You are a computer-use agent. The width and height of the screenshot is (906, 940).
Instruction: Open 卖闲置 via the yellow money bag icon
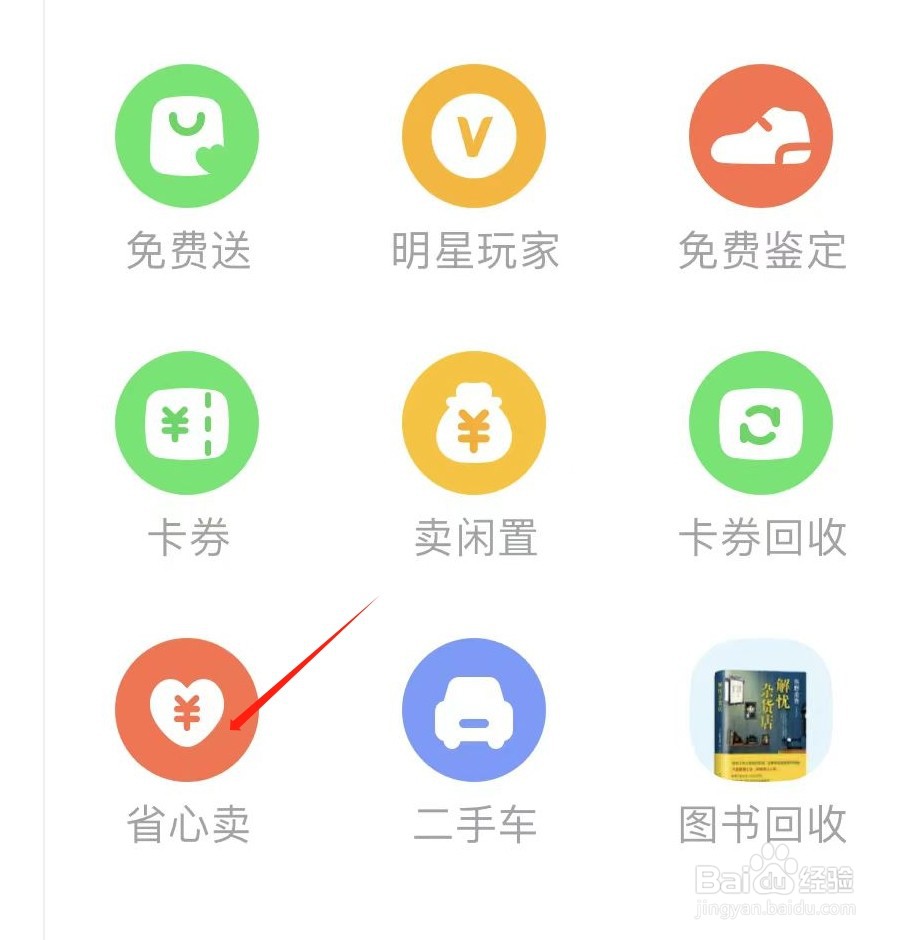pos(473,422)
